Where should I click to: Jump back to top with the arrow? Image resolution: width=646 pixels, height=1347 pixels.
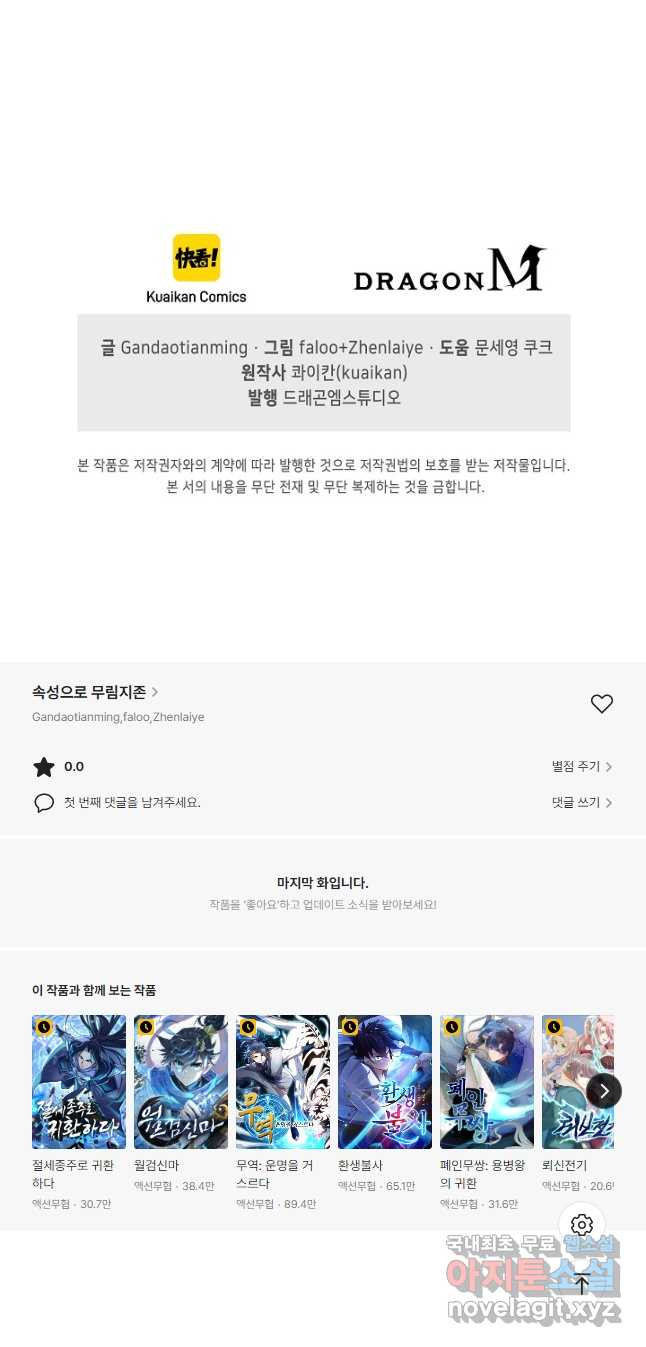[x=582, y=1284]
